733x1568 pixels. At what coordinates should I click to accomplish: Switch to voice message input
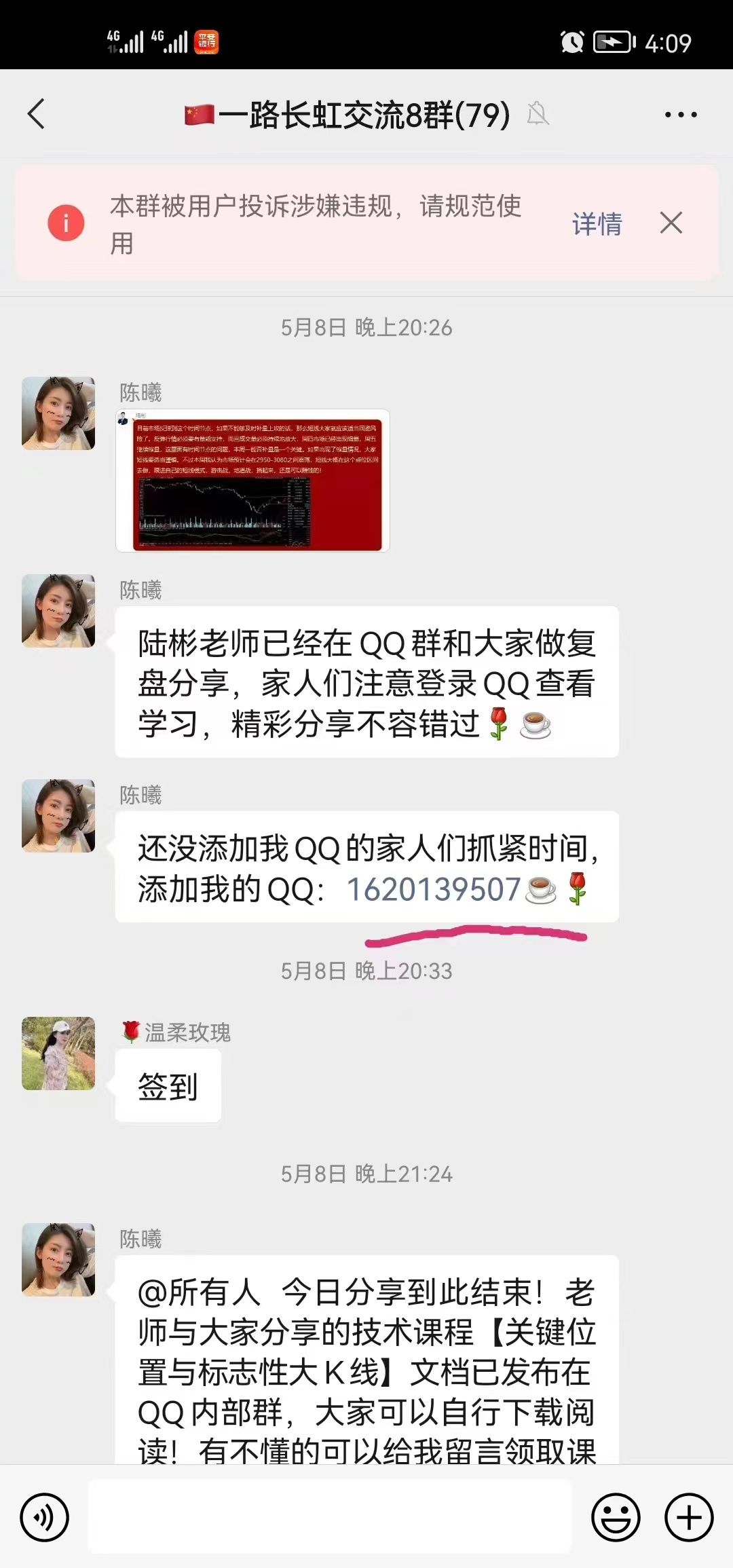pyautogui.click(x=45, y=1517)
